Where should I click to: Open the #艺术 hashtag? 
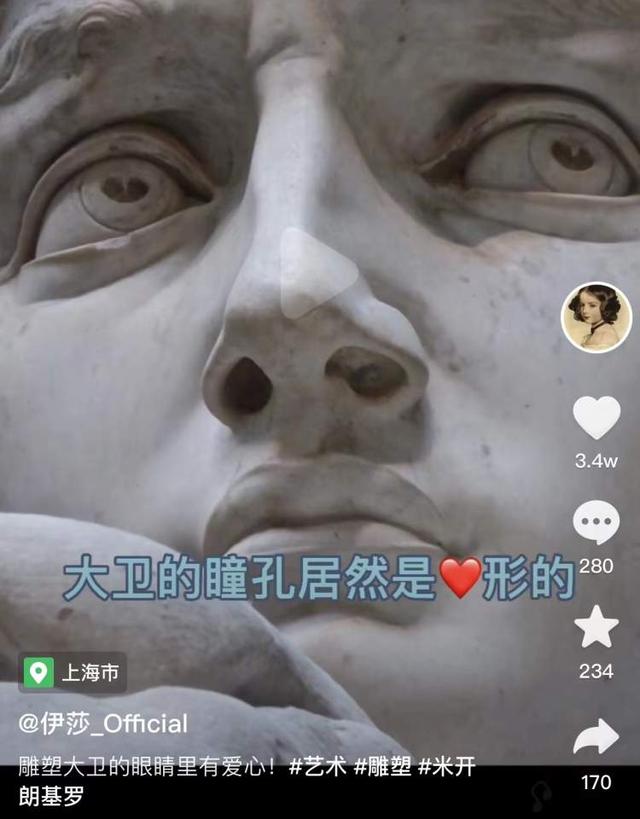317,768
